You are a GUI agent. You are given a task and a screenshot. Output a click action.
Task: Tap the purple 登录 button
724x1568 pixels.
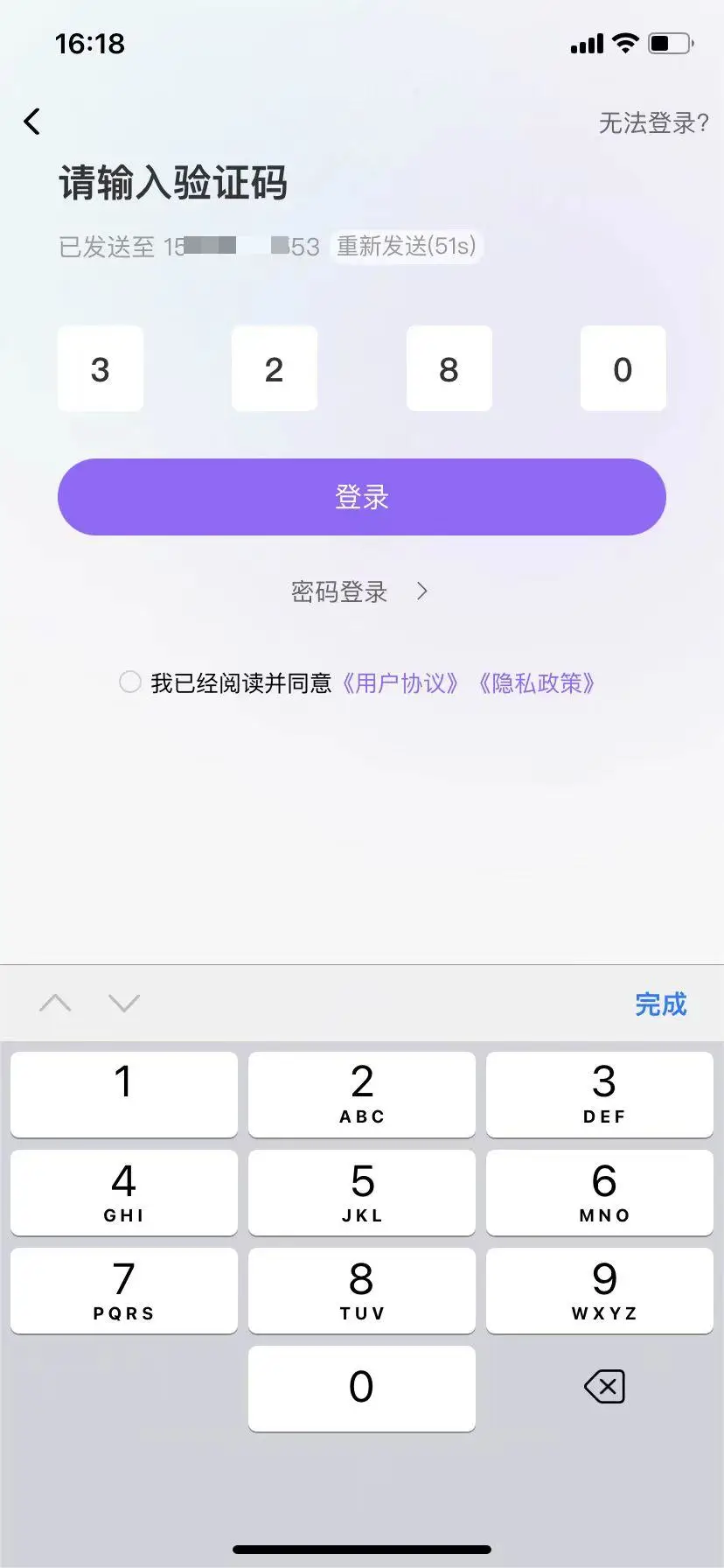tap(362, 497)
